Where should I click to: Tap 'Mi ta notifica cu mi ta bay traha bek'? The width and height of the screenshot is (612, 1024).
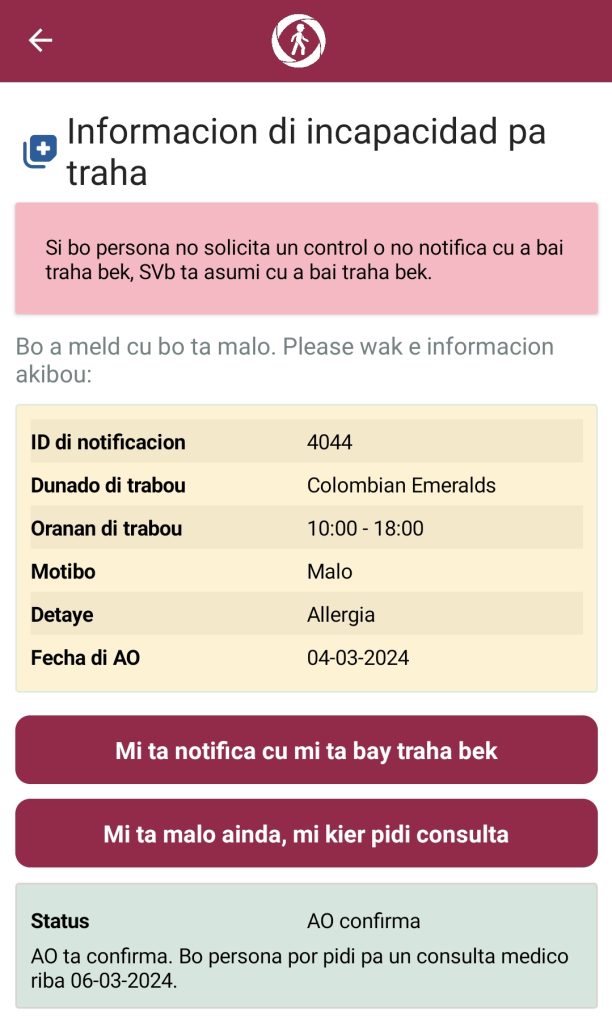pyautogui.click(x=306, y=750)
